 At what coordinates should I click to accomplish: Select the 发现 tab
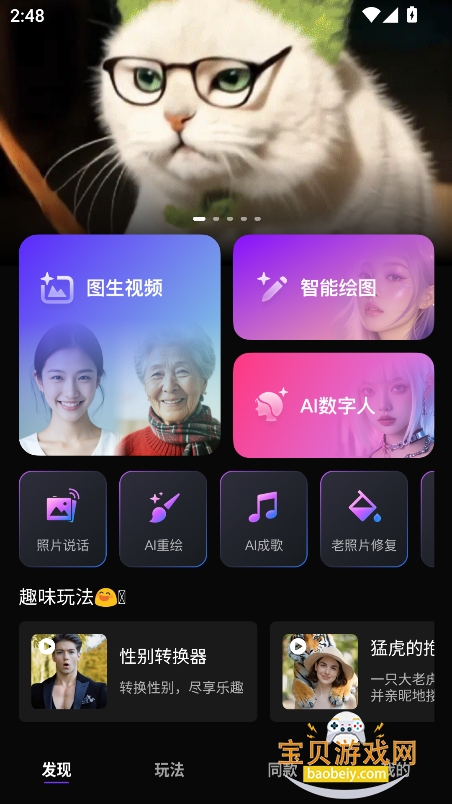56,770
